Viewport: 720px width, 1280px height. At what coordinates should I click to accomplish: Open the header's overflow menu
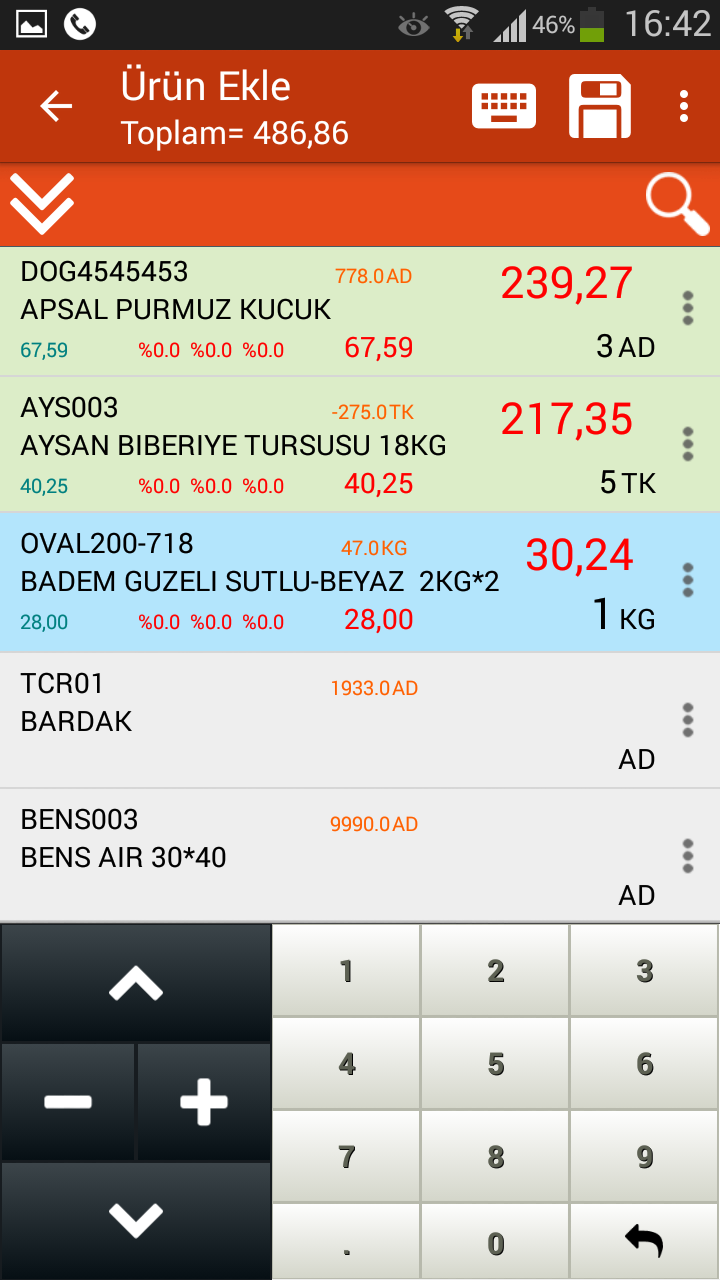(684, 106)
